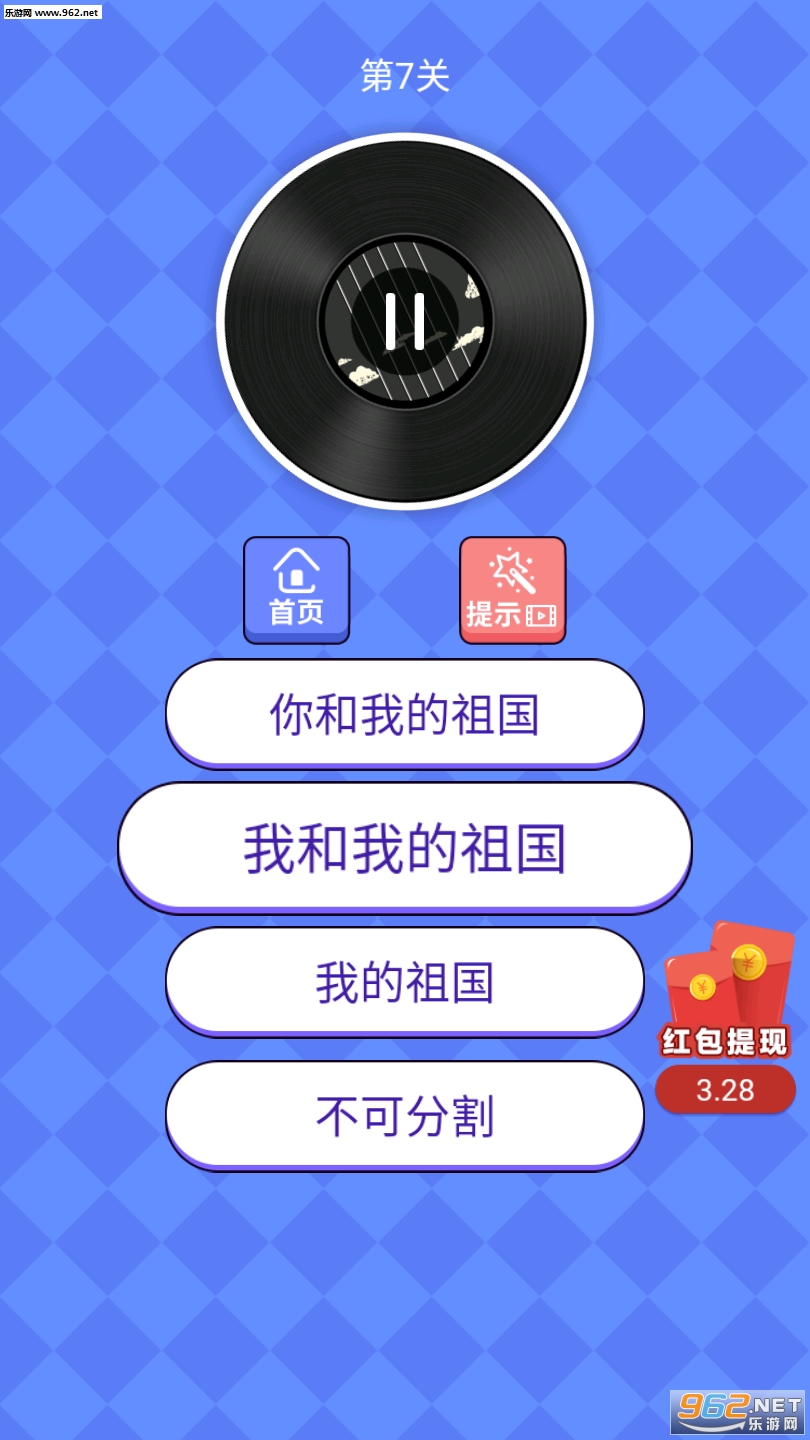Pause the song on the vinyl record
Viewport: 810px width, 1440px height.
pyautogui.click(x=403, y=322)
